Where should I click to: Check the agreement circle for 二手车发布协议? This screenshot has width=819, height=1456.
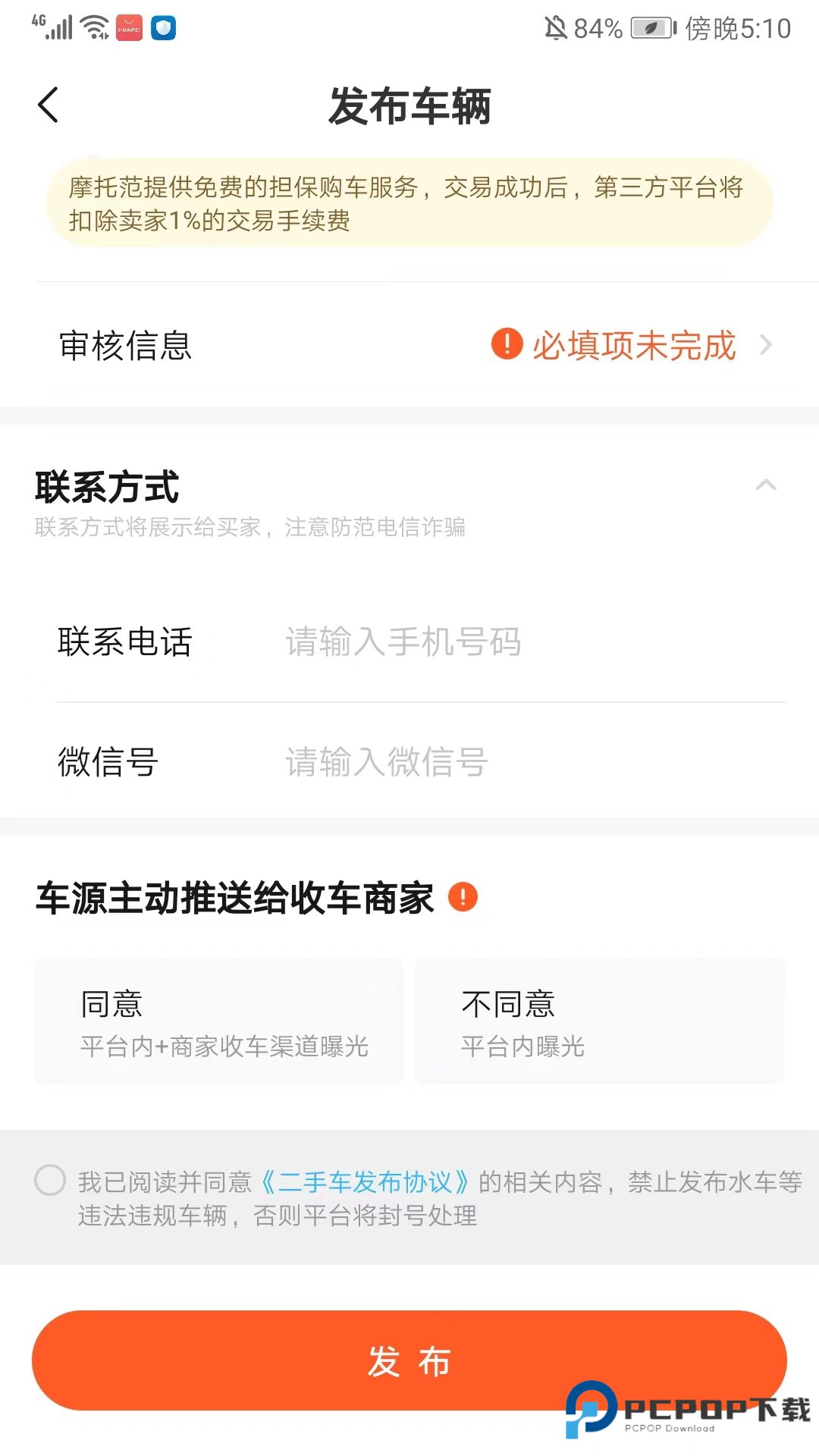[50, 1181]
